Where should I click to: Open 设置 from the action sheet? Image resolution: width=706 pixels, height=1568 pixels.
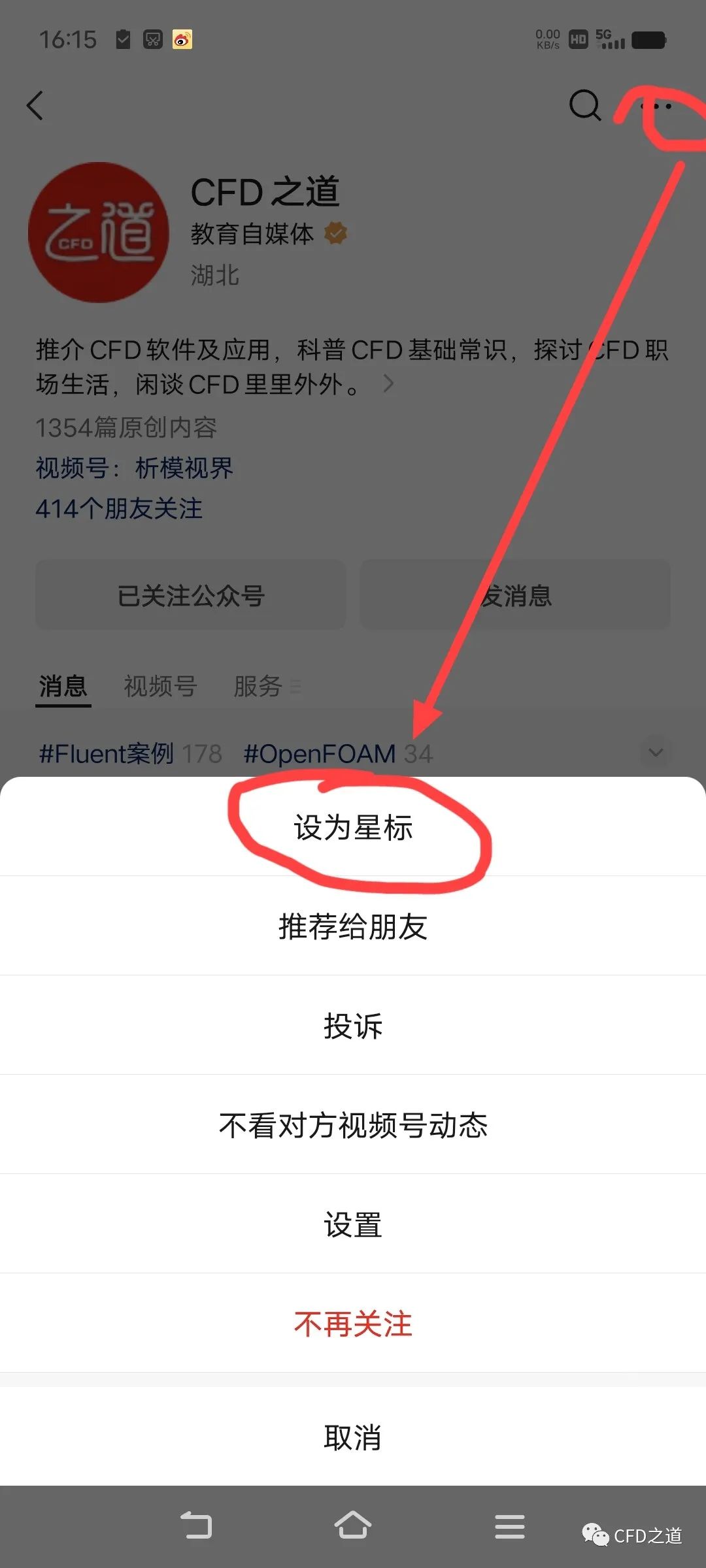coord(353,1225)
